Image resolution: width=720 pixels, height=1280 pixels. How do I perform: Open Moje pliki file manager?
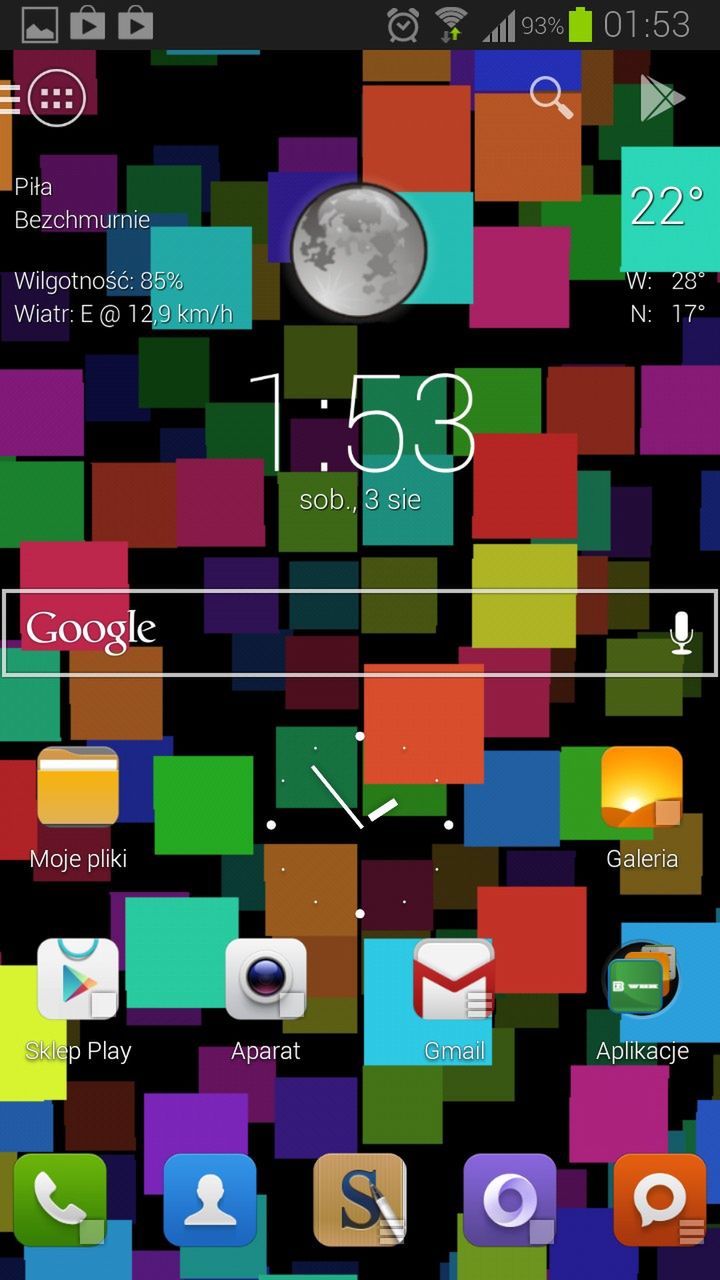pos(78,788)
